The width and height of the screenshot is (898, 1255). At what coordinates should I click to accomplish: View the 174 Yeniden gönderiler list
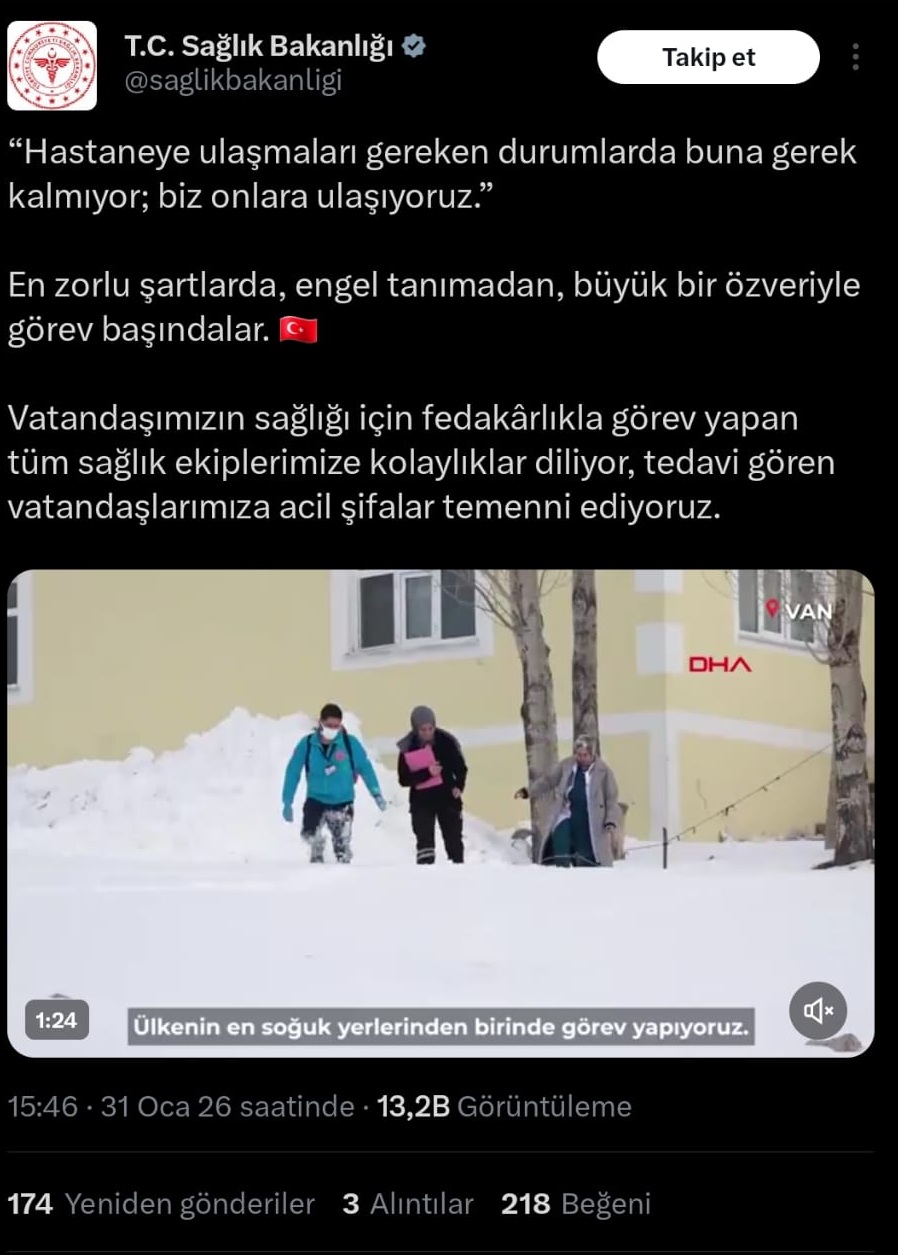[x=160, y=1203]
